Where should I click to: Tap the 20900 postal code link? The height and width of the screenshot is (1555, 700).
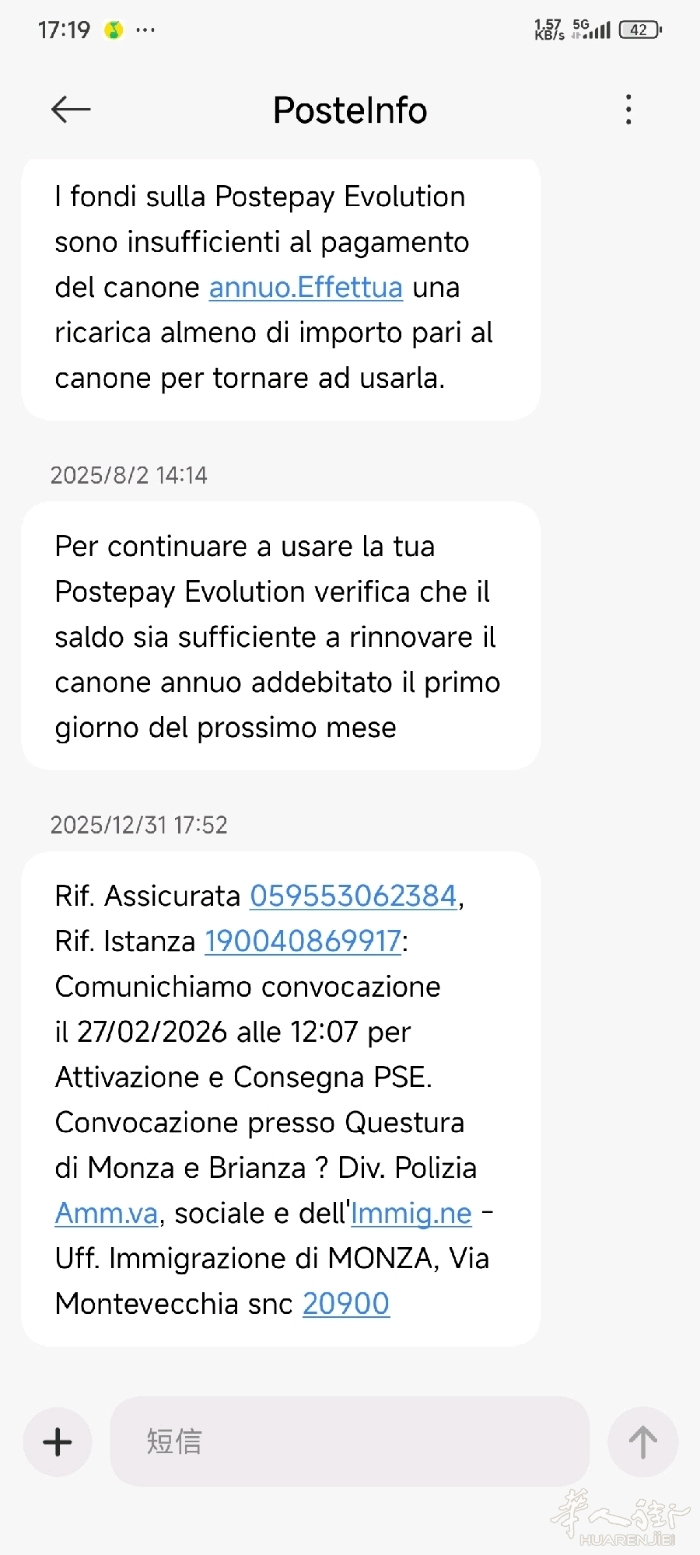click(346, 1304)
